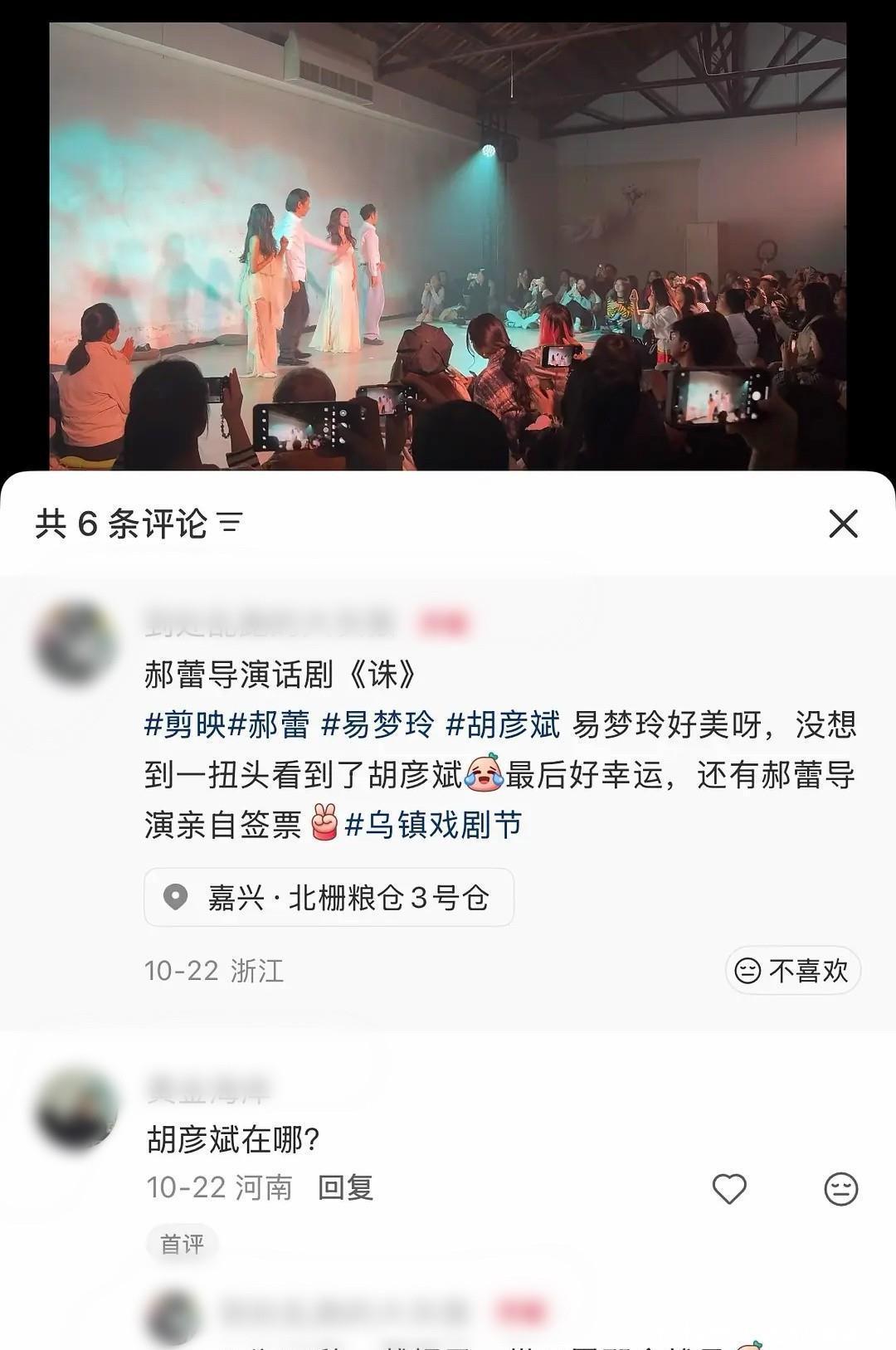896x1350 pixels.
Task: Close the comments panel
Action: [843, 524]
